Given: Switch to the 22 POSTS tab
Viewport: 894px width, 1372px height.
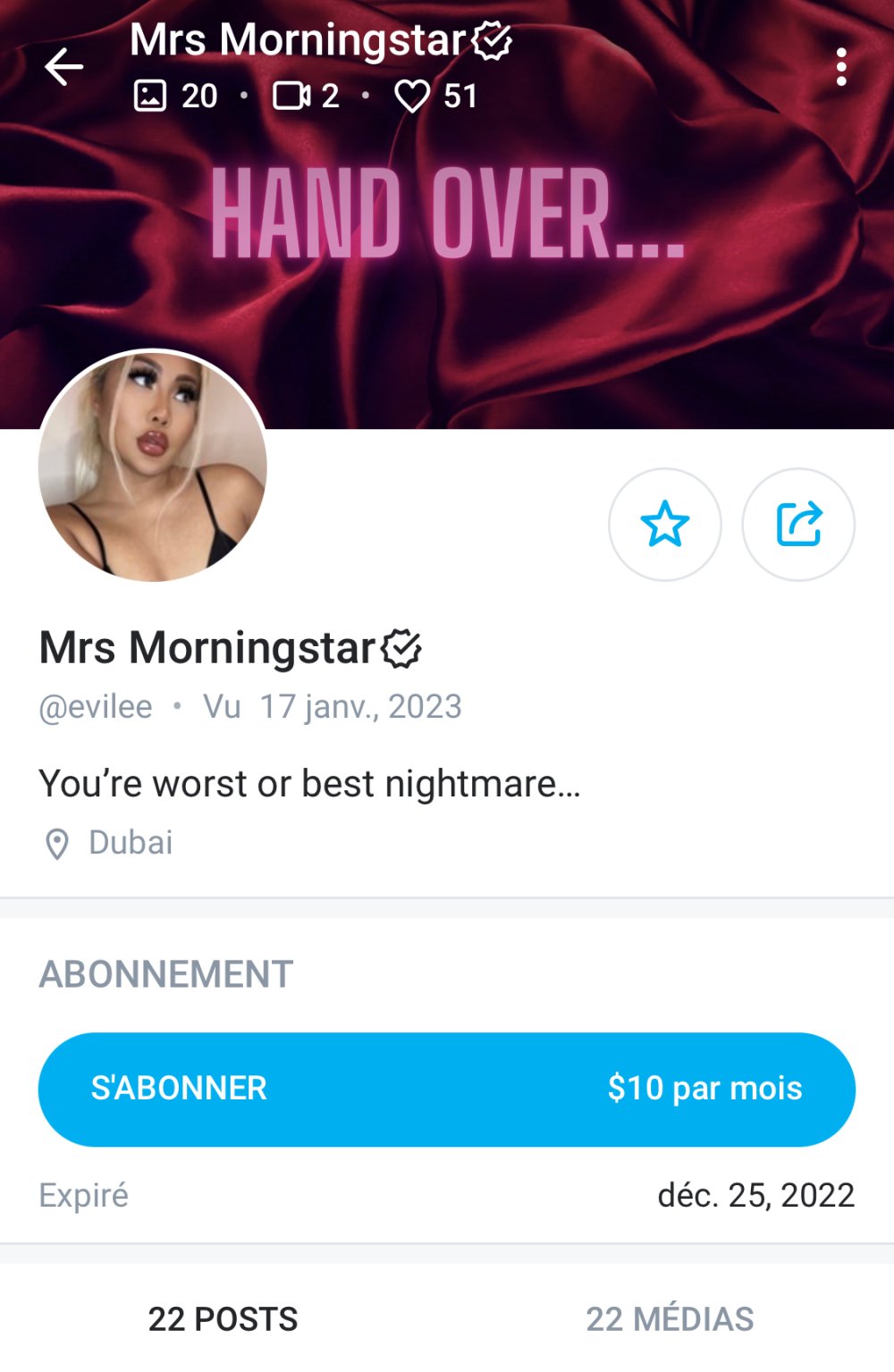Looking at the screenshot, I should pyautogui.click(x=223, y=1318).
